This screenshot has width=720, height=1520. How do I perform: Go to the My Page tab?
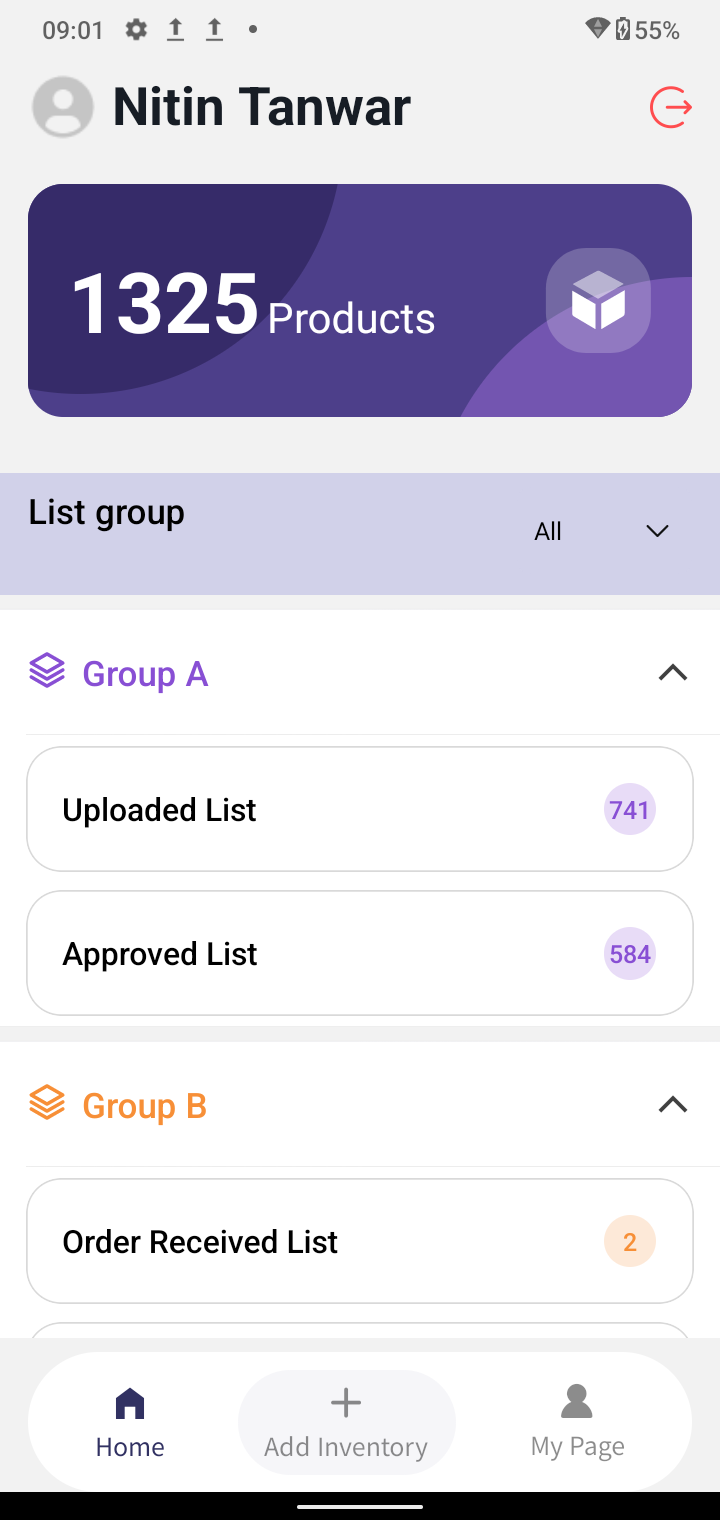click(577, 1423)
